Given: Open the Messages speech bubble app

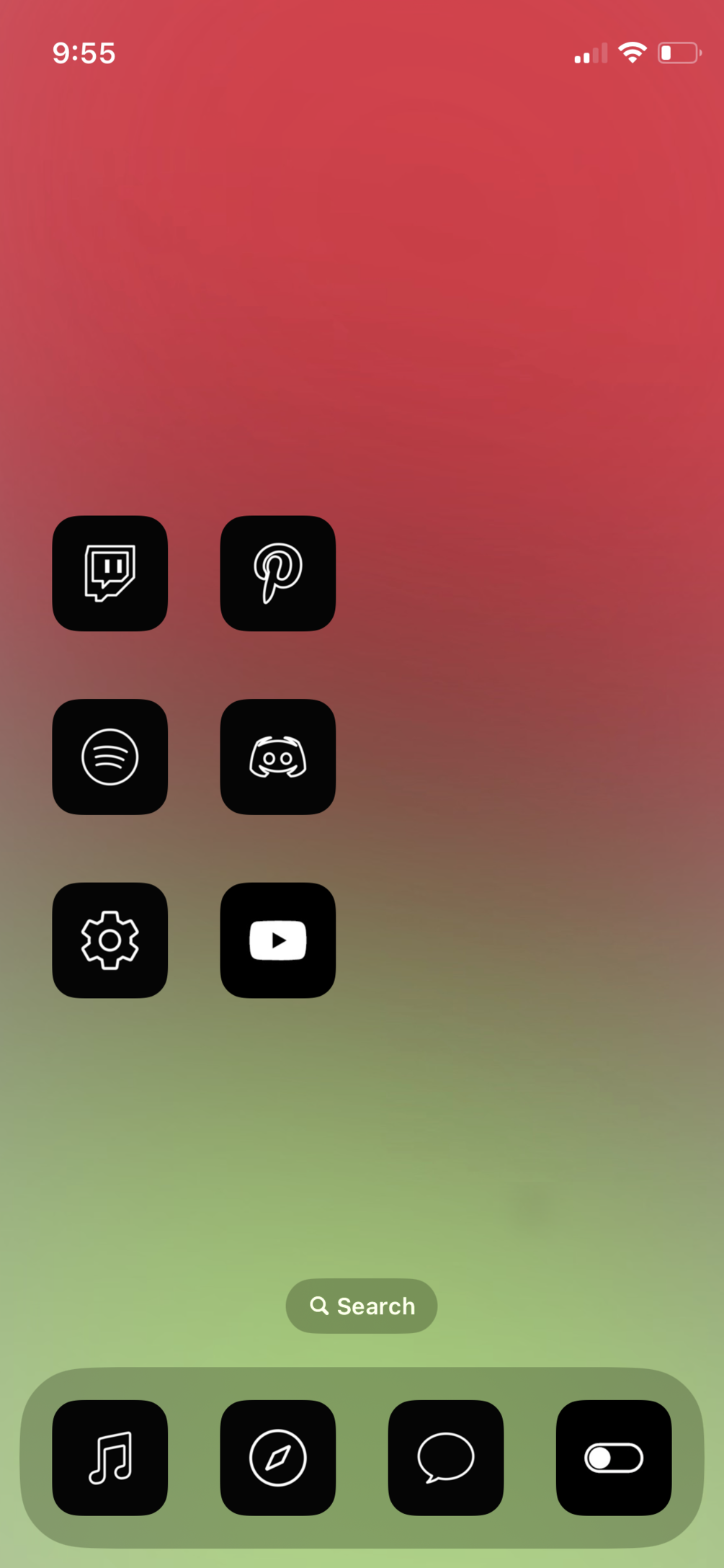Looking at the screenshot, I should [445, 1457].
